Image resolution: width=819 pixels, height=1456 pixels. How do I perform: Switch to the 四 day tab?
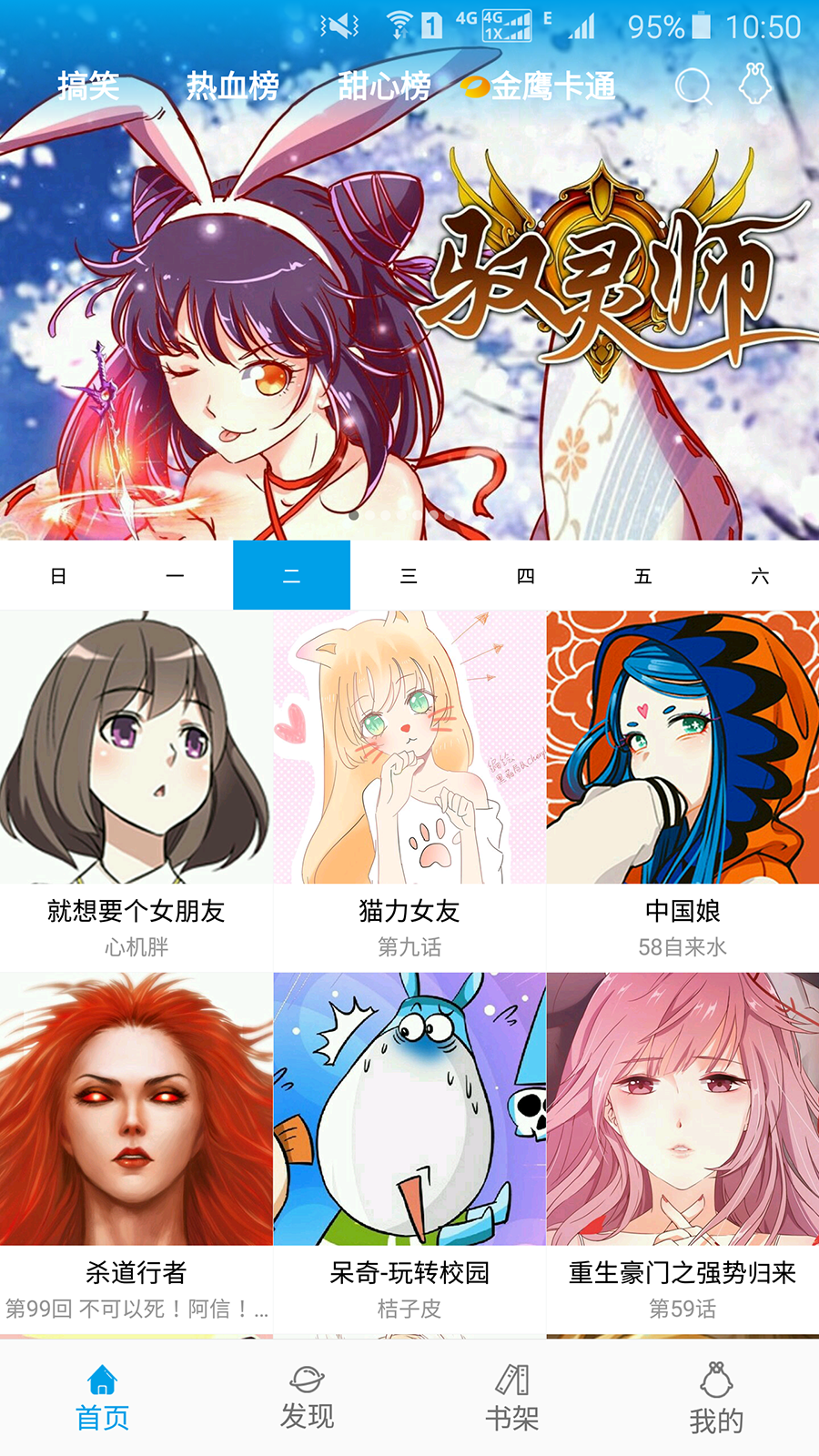pos(526,576)
